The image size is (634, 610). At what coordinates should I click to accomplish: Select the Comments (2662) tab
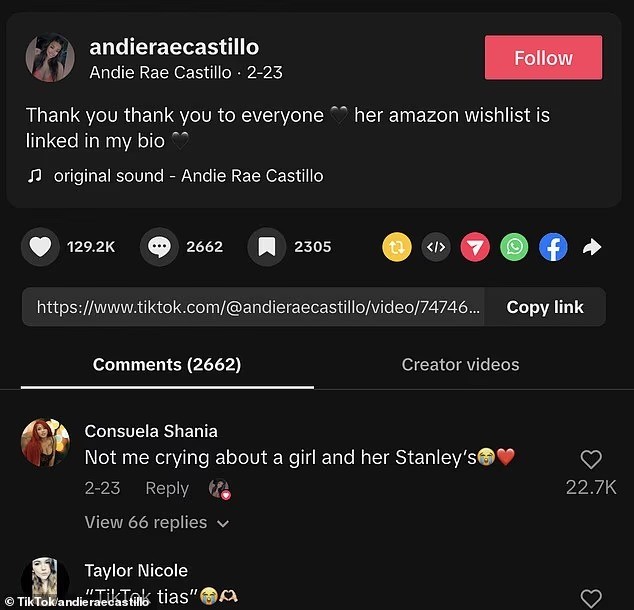(x=166, y=364)
